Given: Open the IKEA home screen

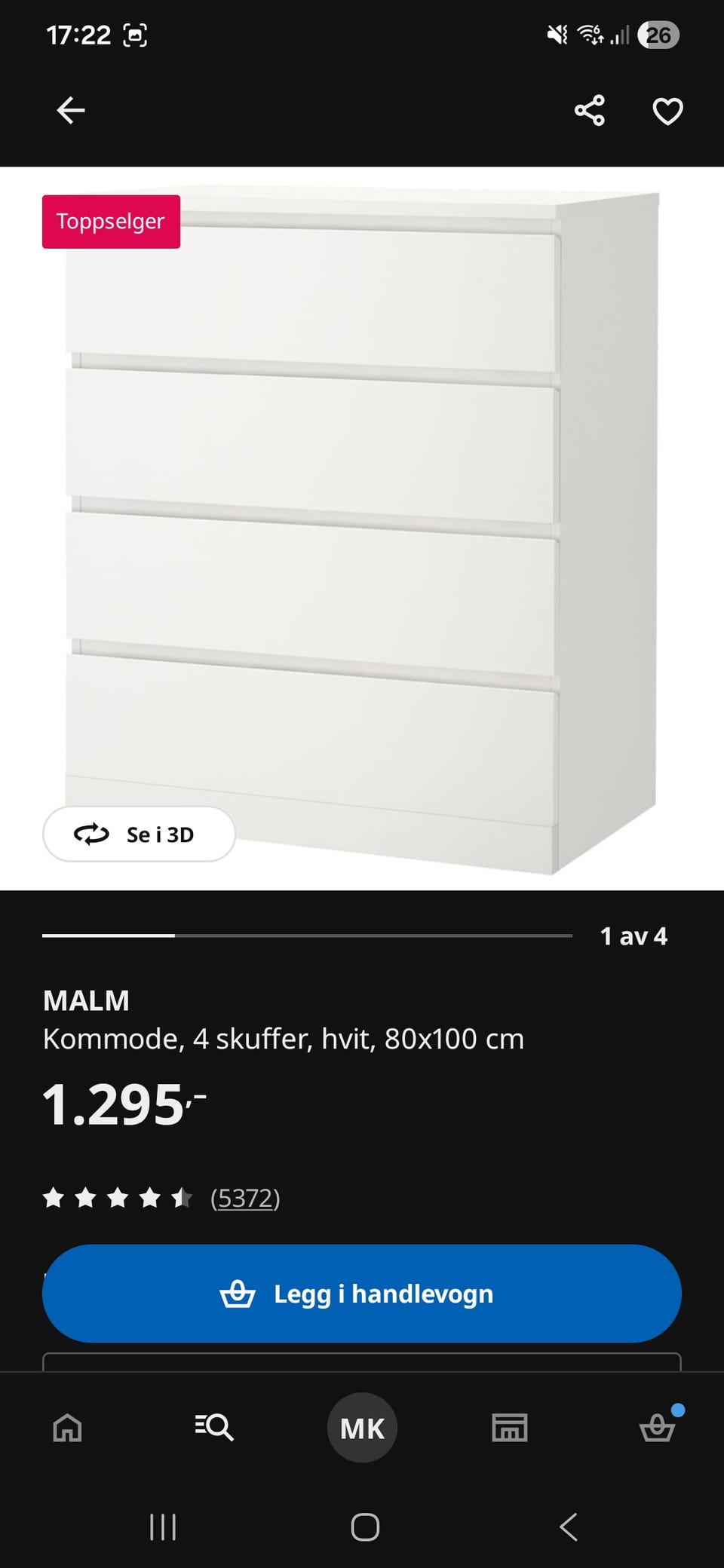Looking at the screenshot, I should [x=66, y=1427].
